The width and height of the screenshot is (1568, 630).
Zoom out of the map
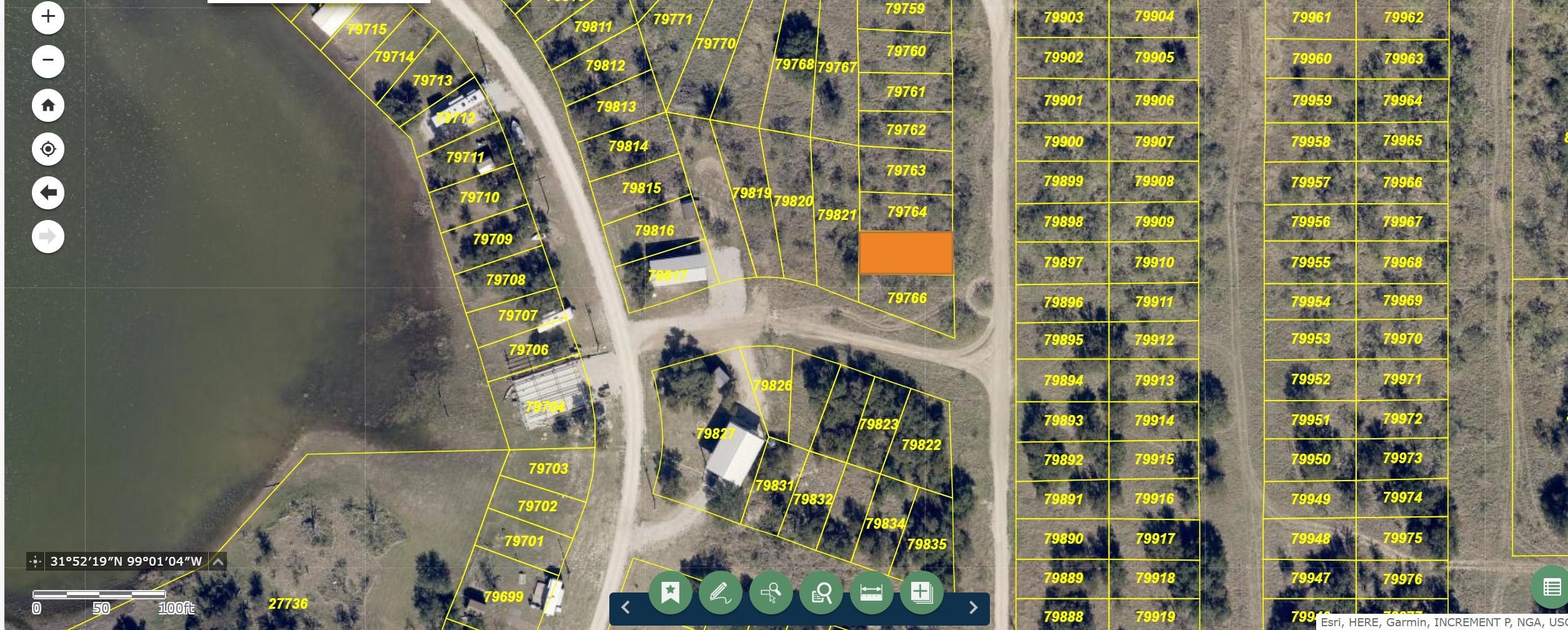tap(48, 61)
